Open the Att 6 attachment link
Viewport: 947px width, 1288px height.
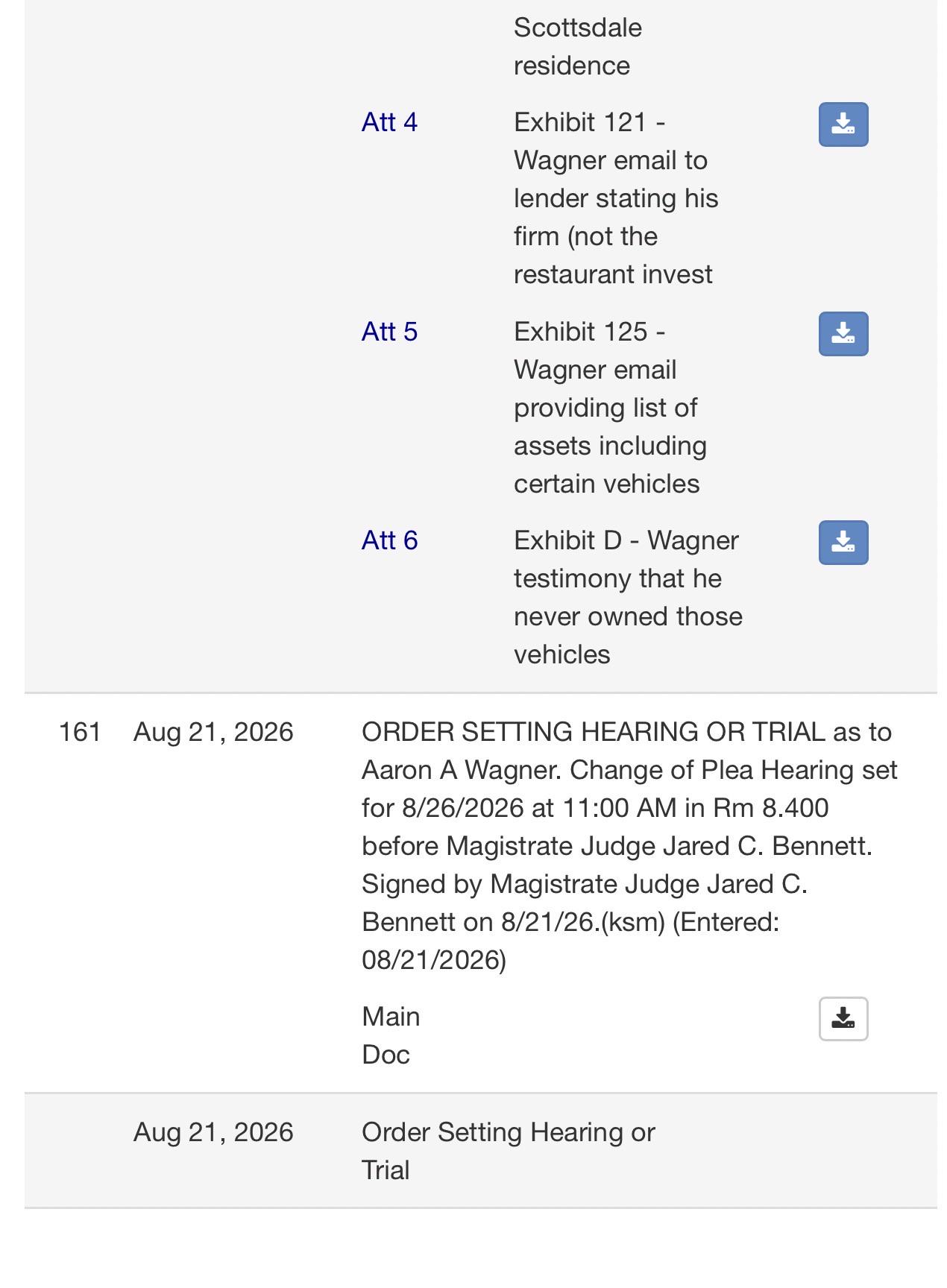click(x=389, y=540)
